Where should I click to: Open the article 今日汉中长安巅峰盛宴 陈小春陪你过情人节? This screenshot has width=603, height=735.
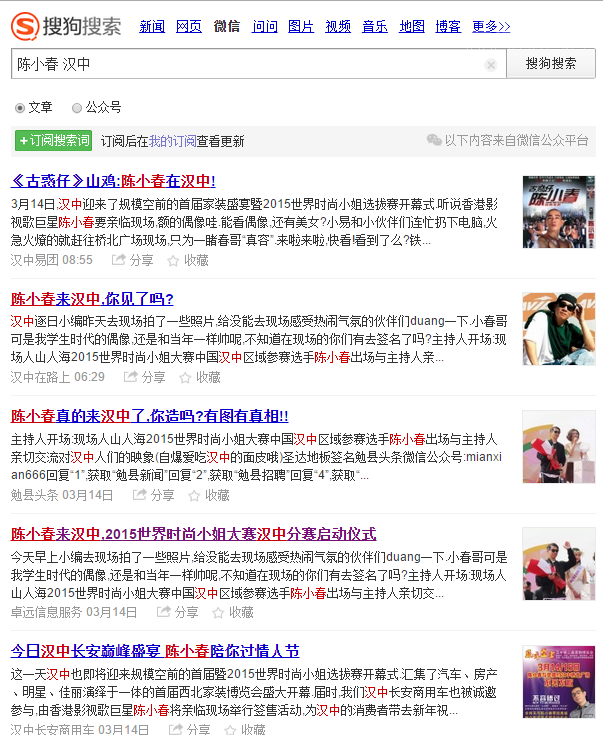pos(155,650)
